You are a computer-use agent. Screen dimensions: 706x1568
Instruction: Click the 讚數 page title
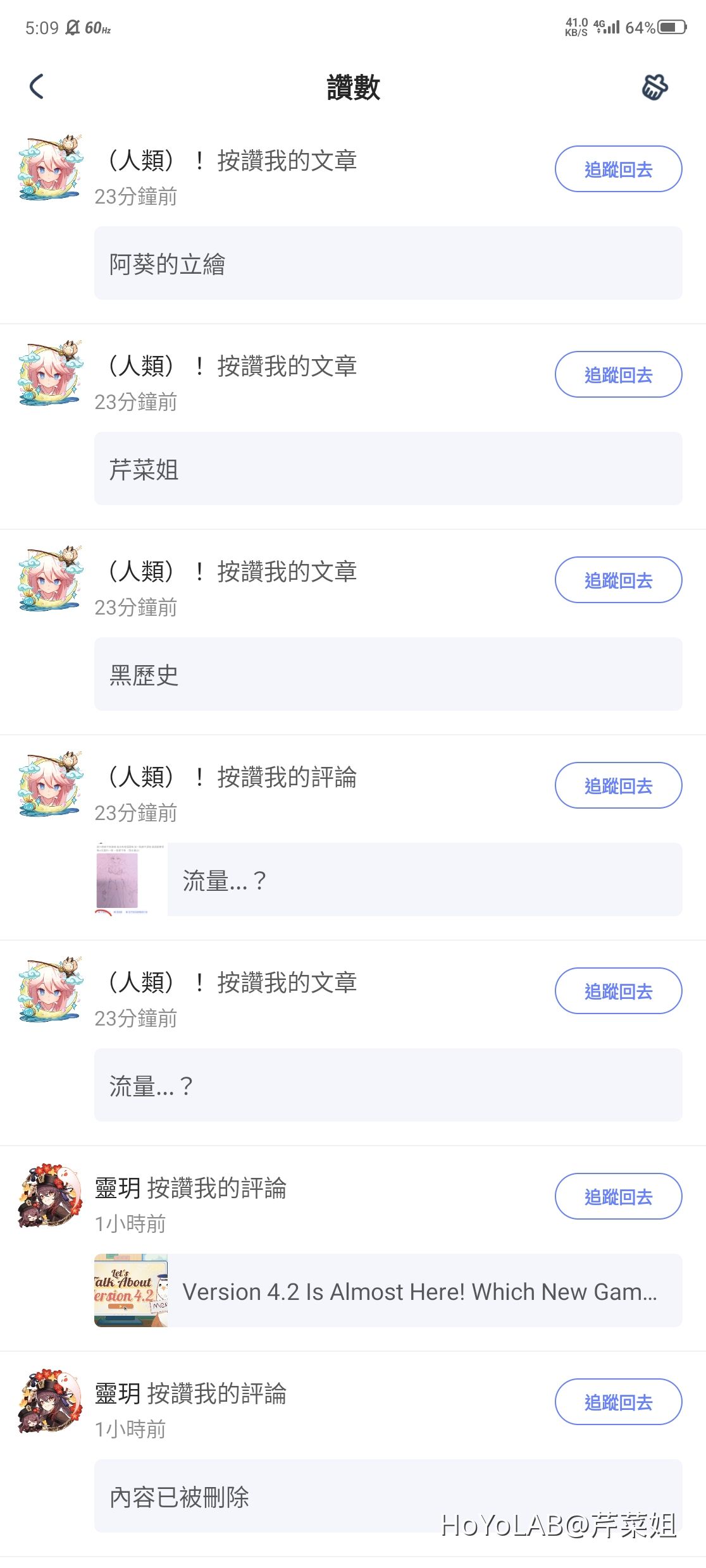click(x=353, y=87)
